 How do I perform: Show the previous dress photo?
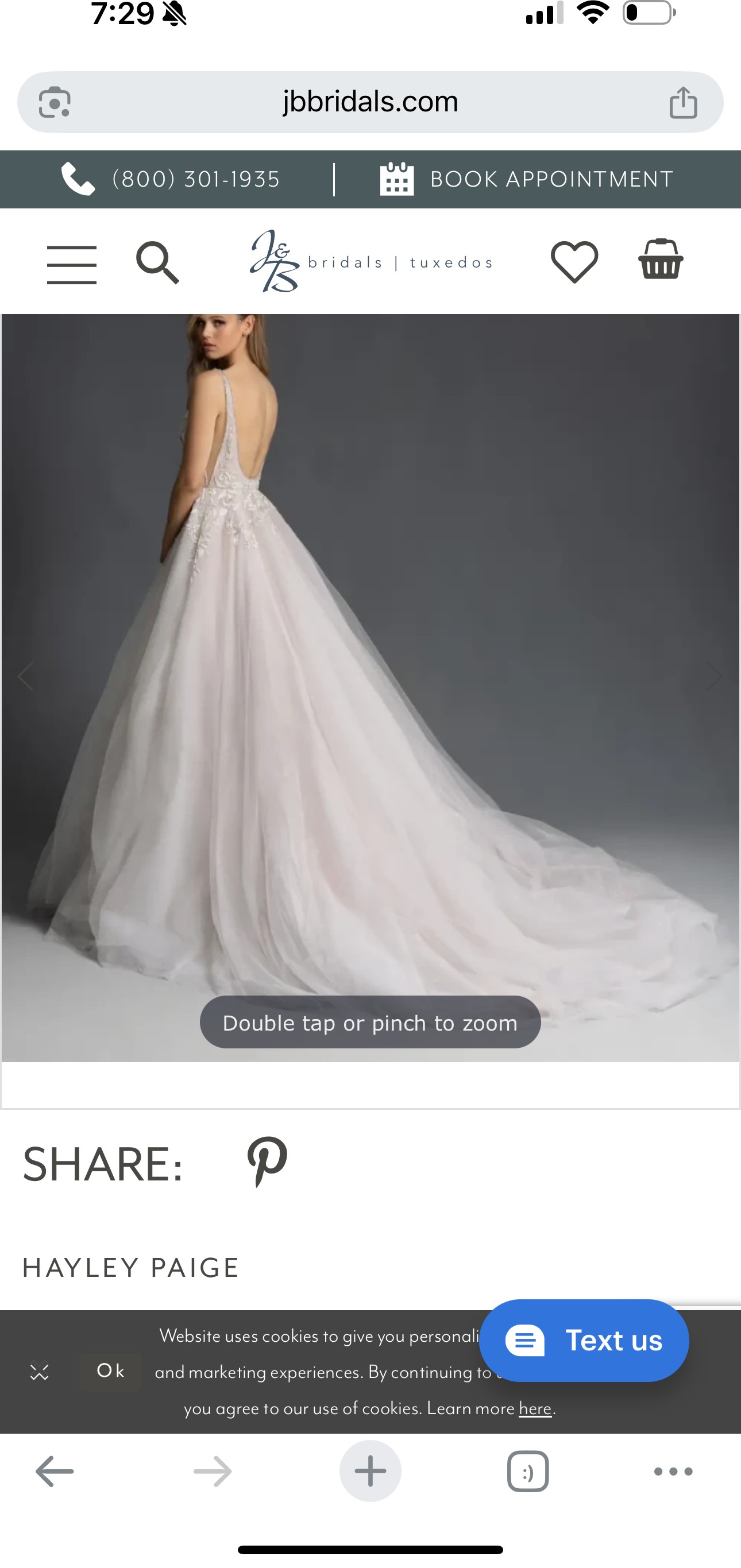[26, 676]
